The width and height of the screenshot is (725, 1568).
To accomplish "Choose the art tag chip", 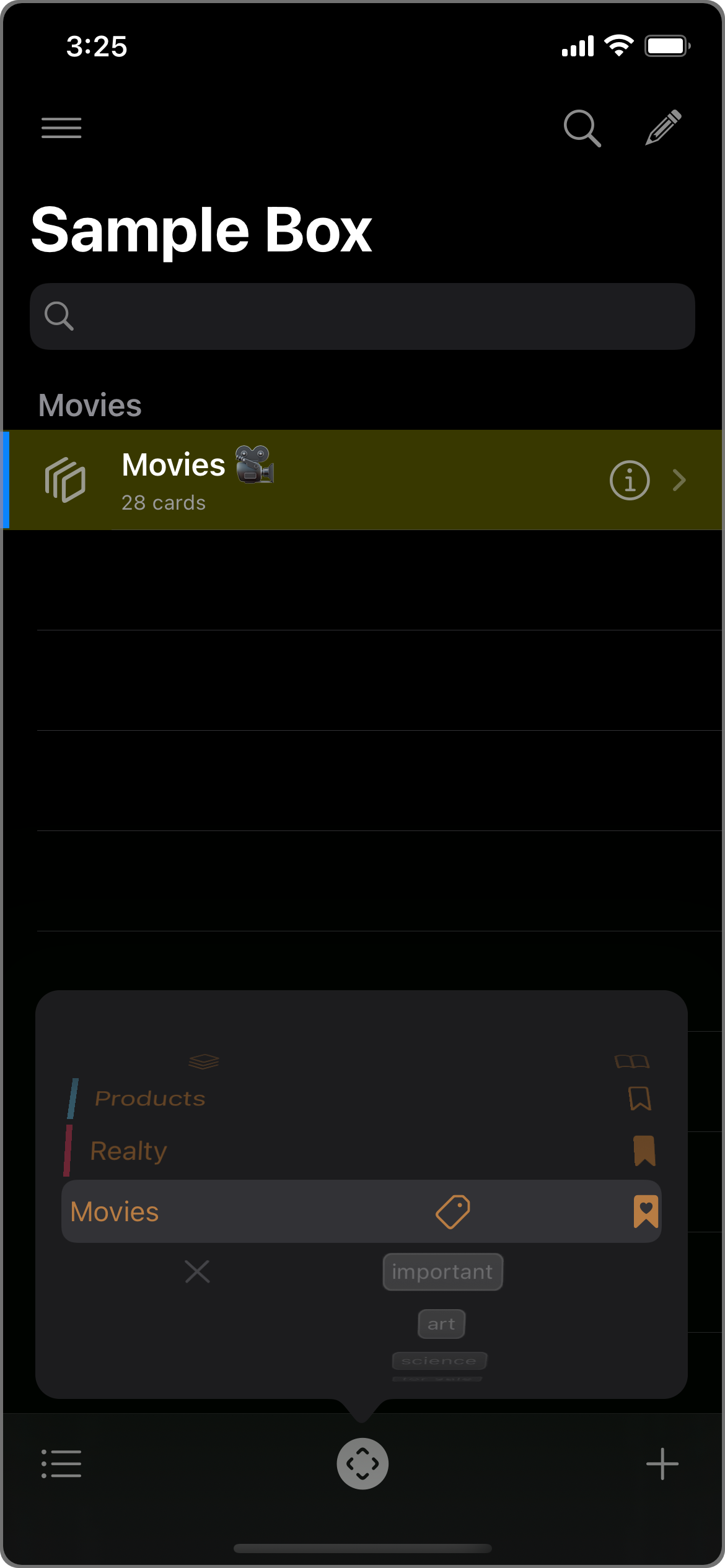I will (441, 1324).
